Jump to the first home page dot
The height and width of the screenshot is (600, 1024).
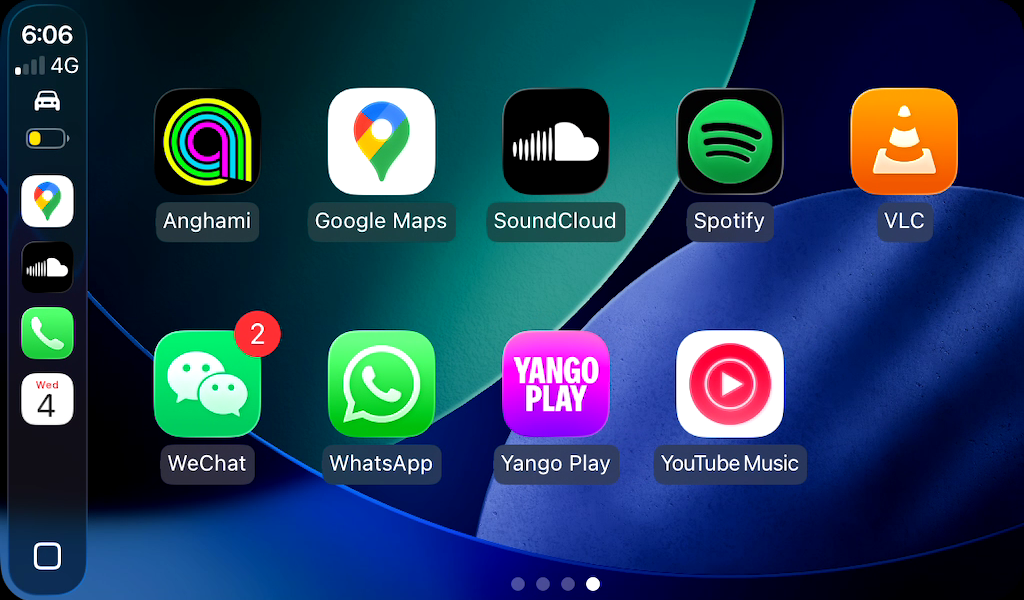pyautogui.click(x=518, y=584)
